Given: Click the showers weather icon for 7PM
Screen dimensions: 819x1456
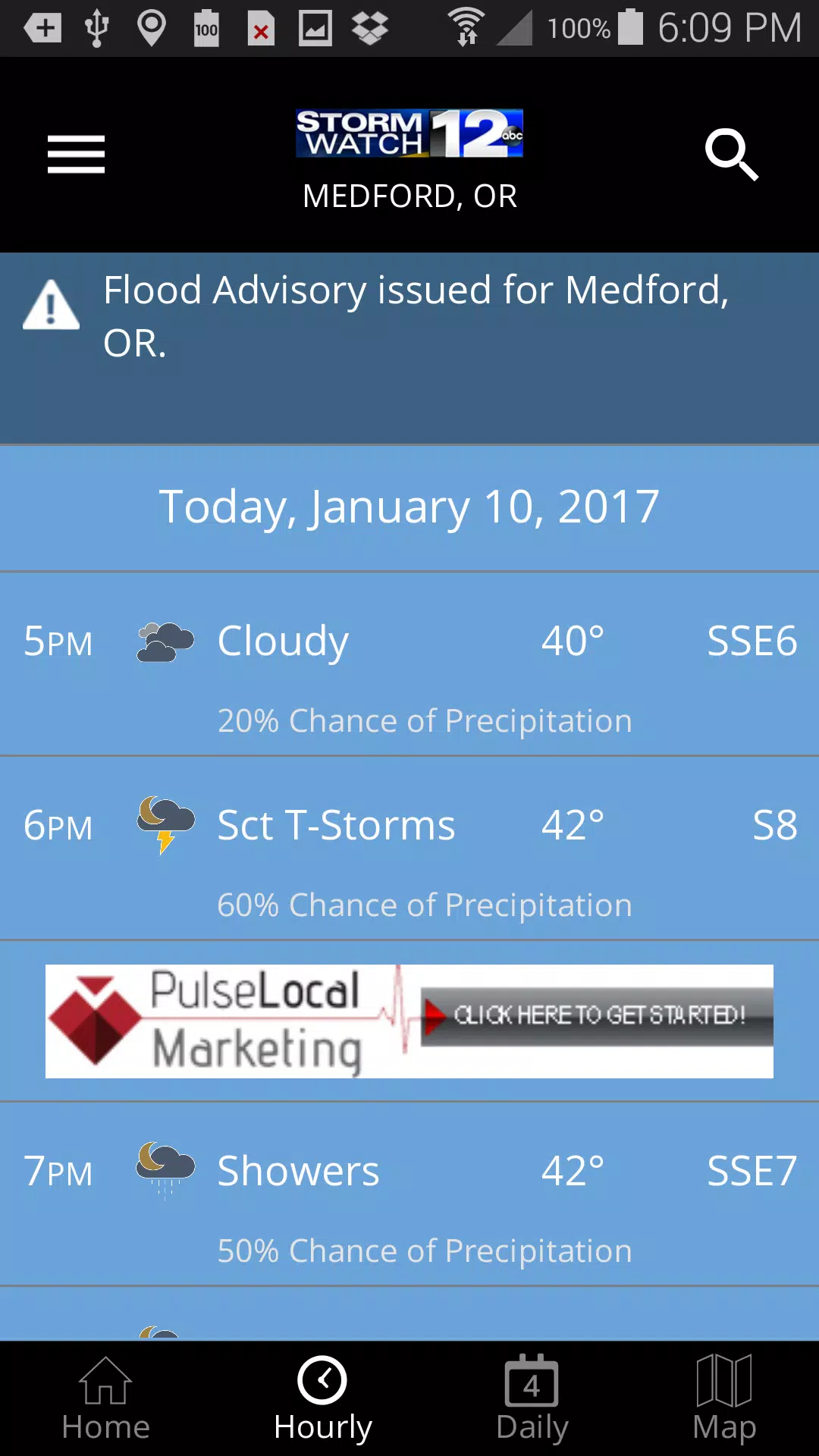Looking at the screenshot, I should click(164, 1170).
